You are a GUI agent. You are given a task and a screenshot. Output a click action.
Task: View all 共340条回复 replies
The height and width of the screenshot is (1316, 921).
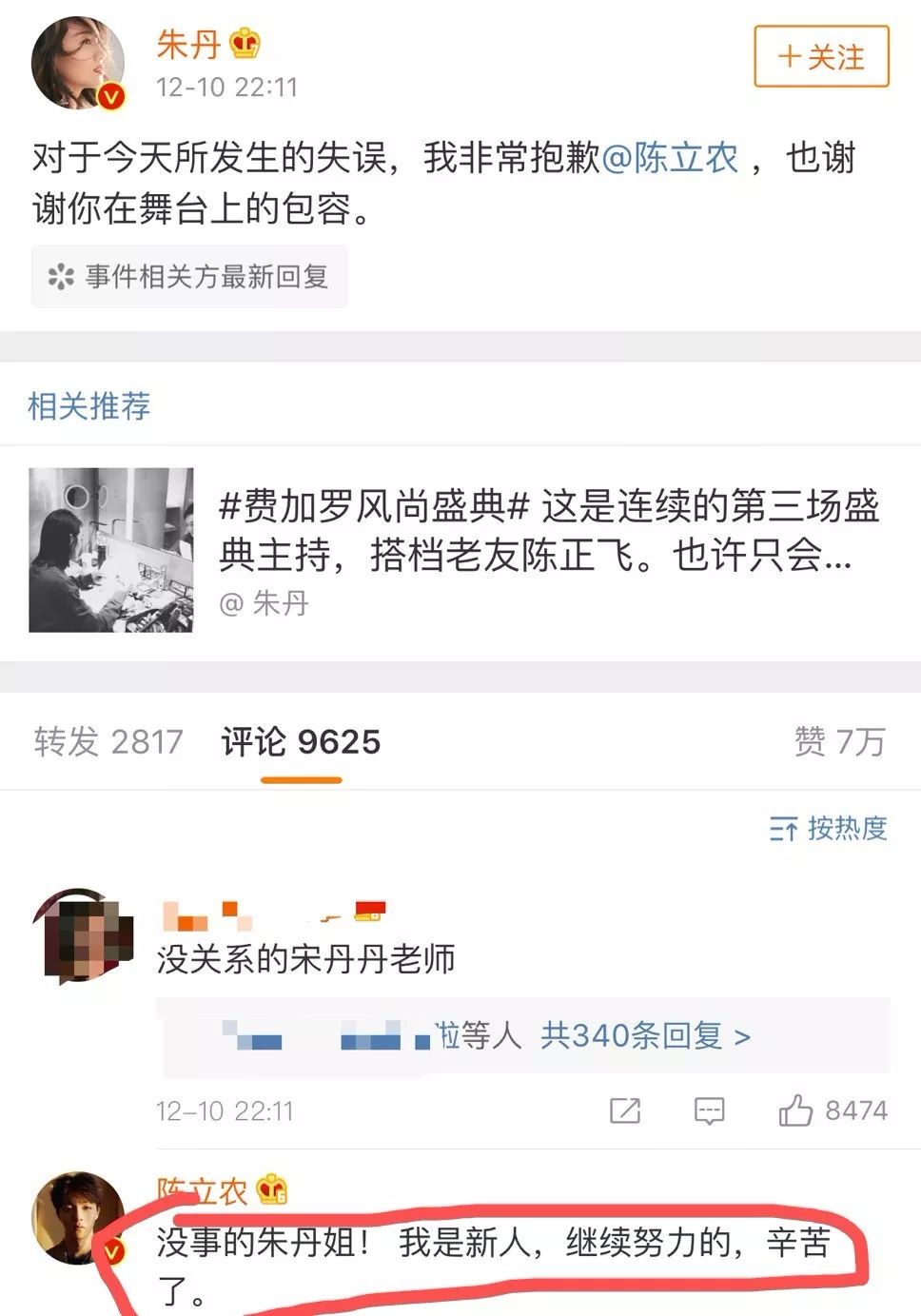[x=645, y=1035]
